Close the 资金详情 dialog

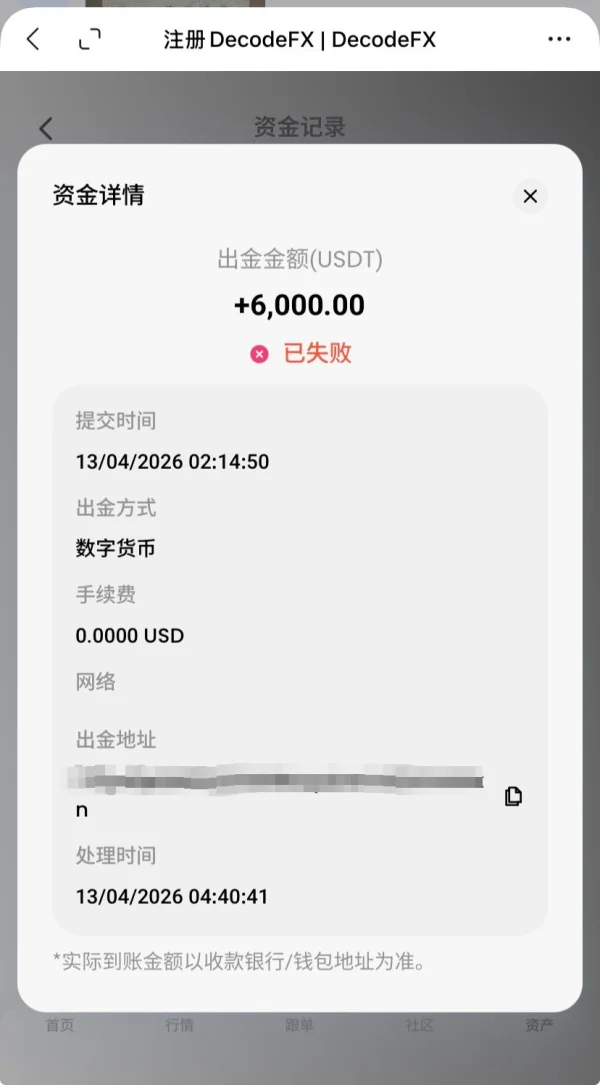[x=530, y=197]
